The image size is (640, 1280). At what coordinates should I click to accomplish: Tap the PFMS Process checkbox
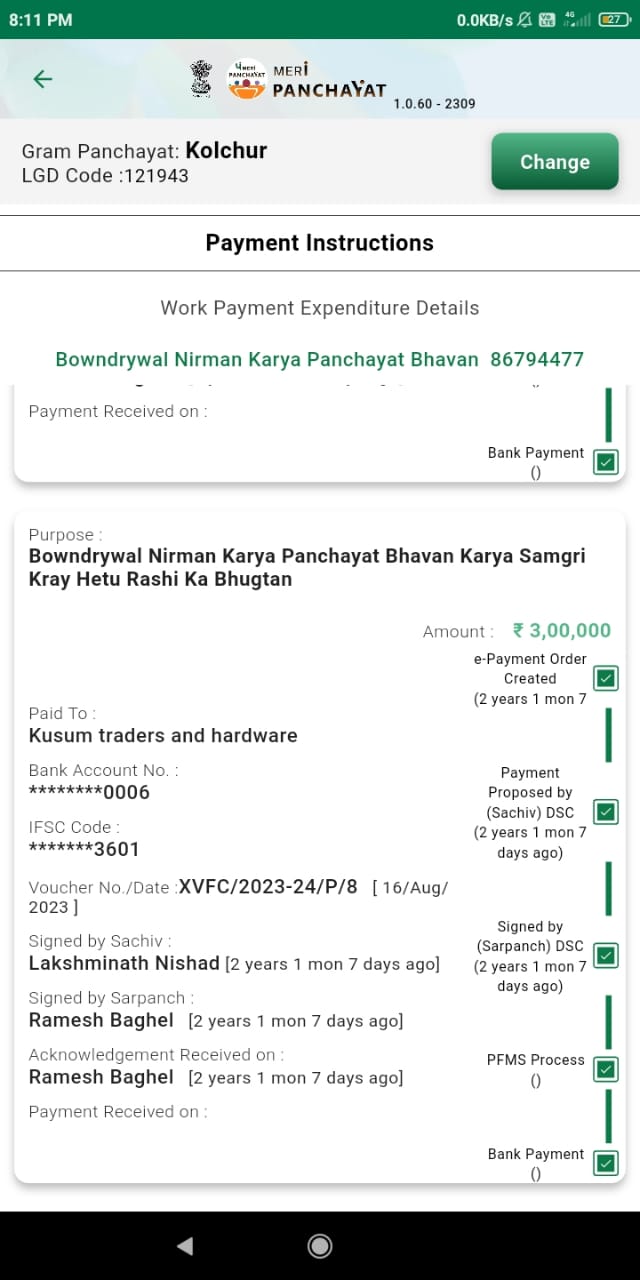click(606, 1069)
